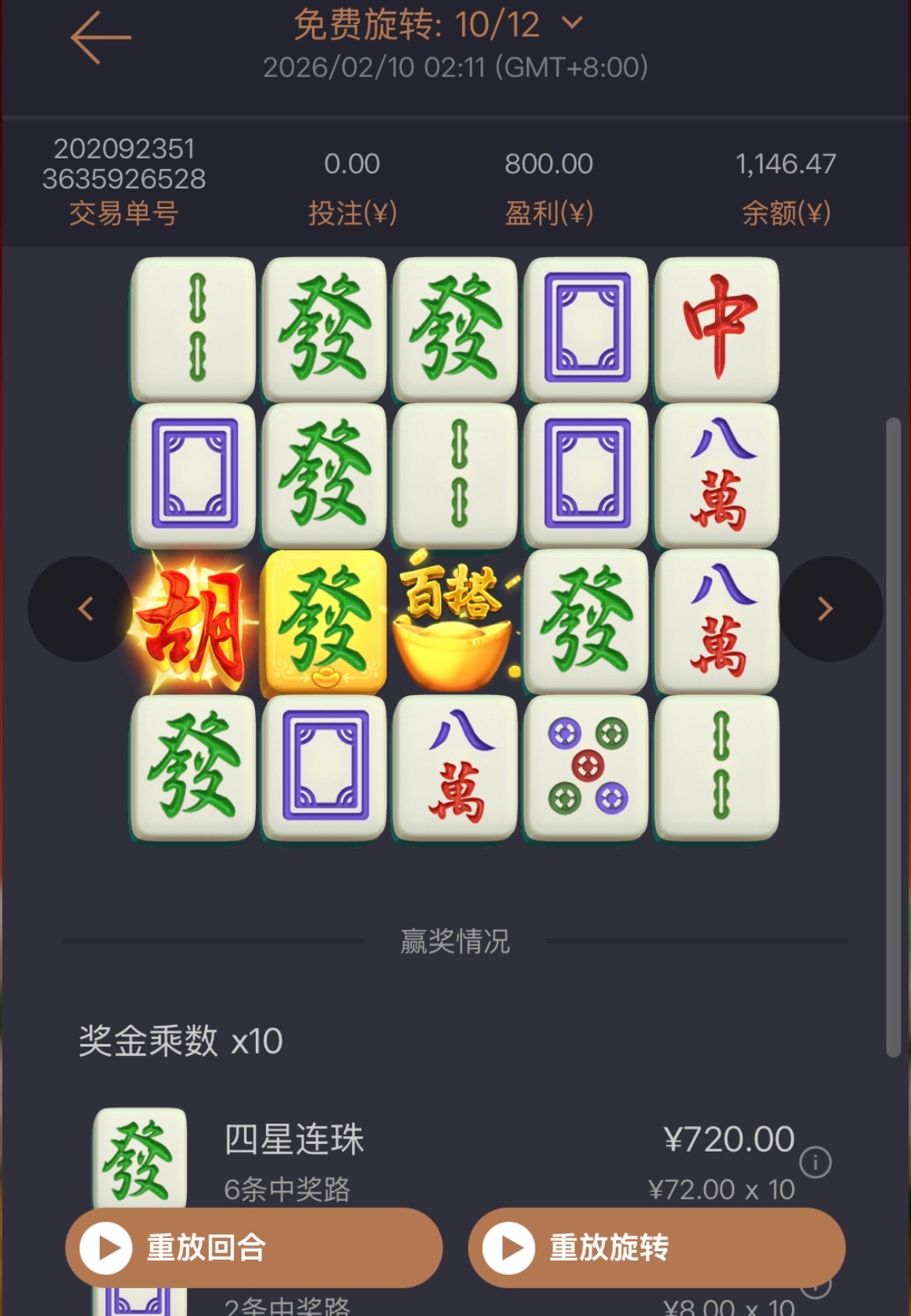Open info for the ¥720.00 win
The width and height of the screenshot is (911, 1316).
pyautogui.click(x=815, y=1162)
